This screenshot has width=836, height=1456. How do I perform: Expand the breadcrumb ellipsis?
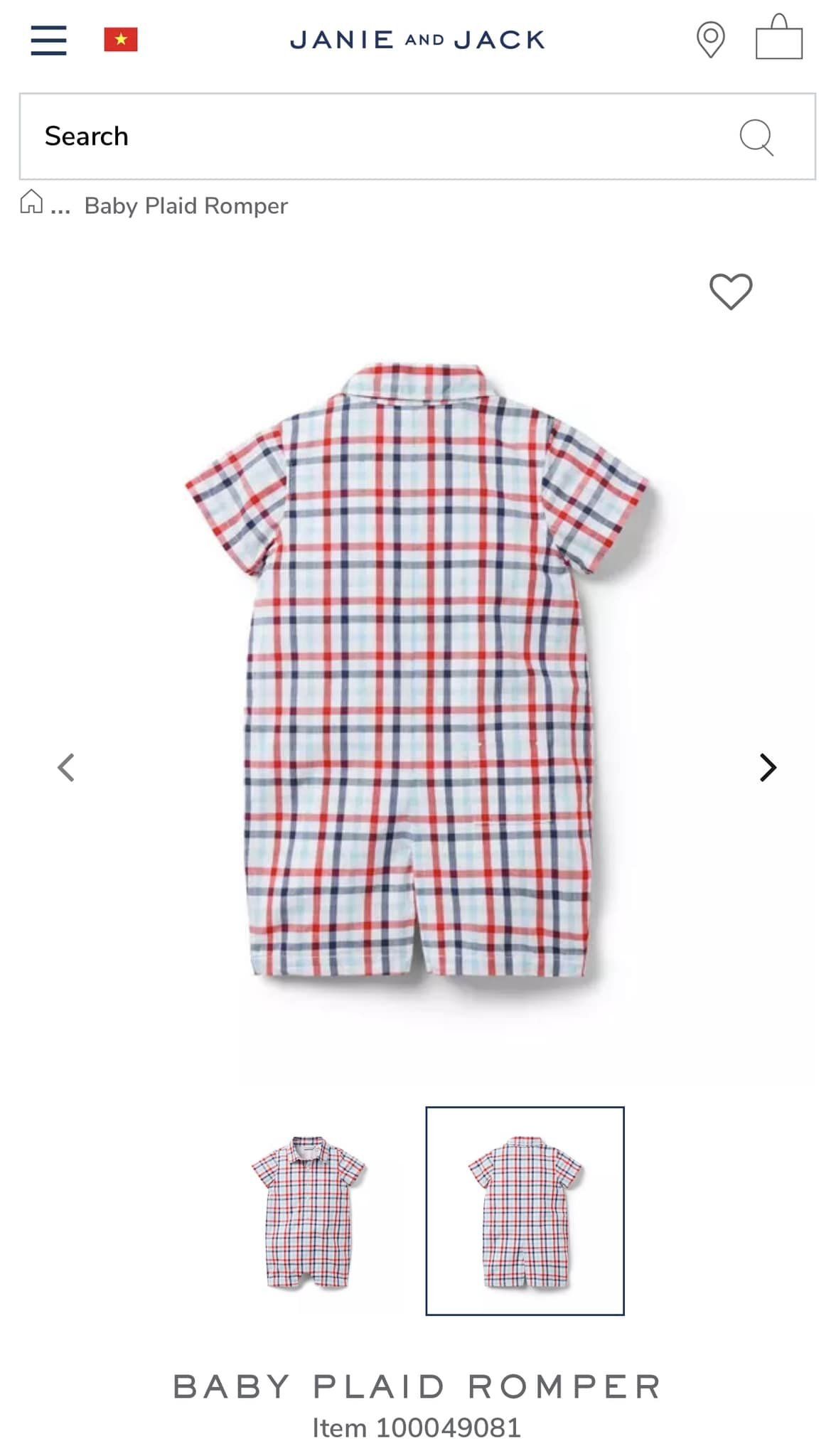click(60, 208)
